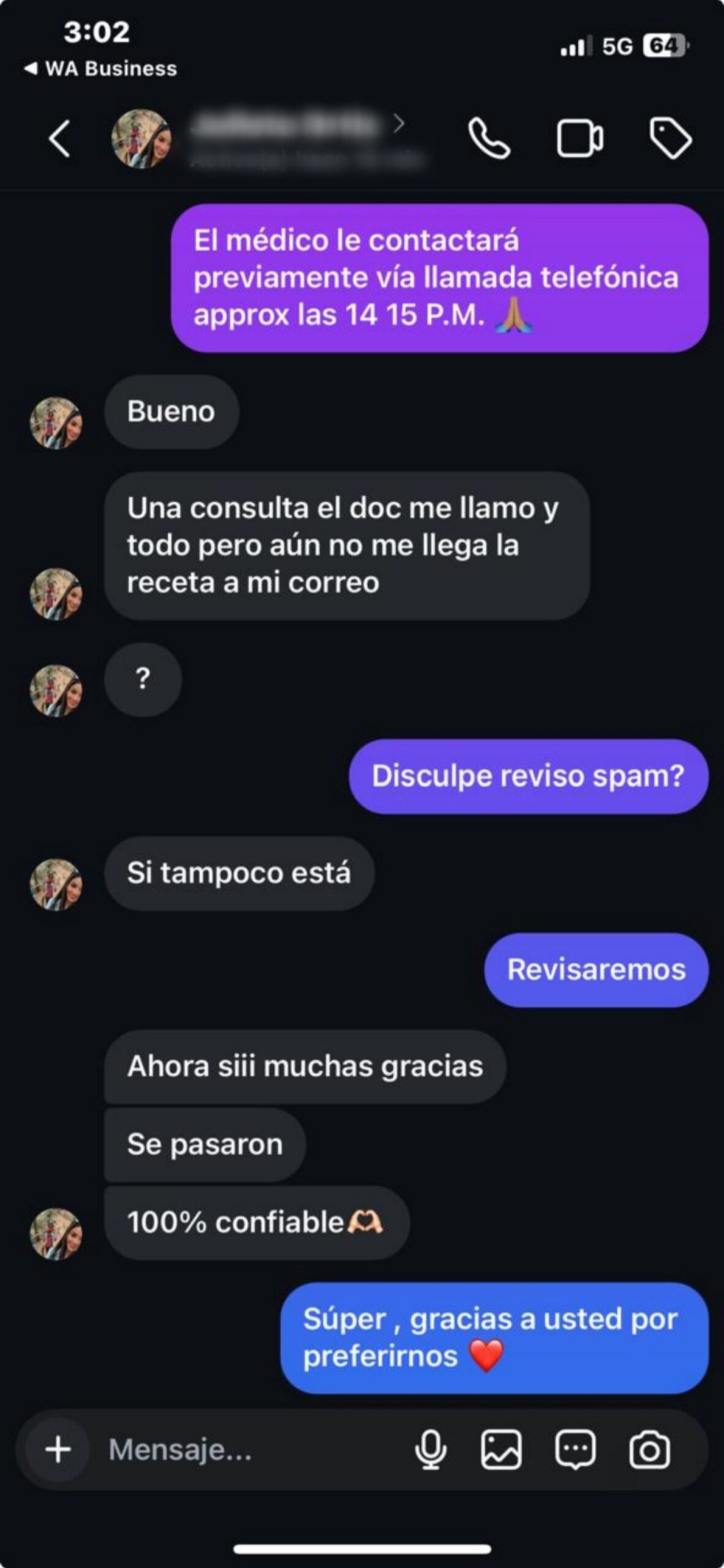Open the label tag options
The image size is (724, 1568).
point(670,139)
